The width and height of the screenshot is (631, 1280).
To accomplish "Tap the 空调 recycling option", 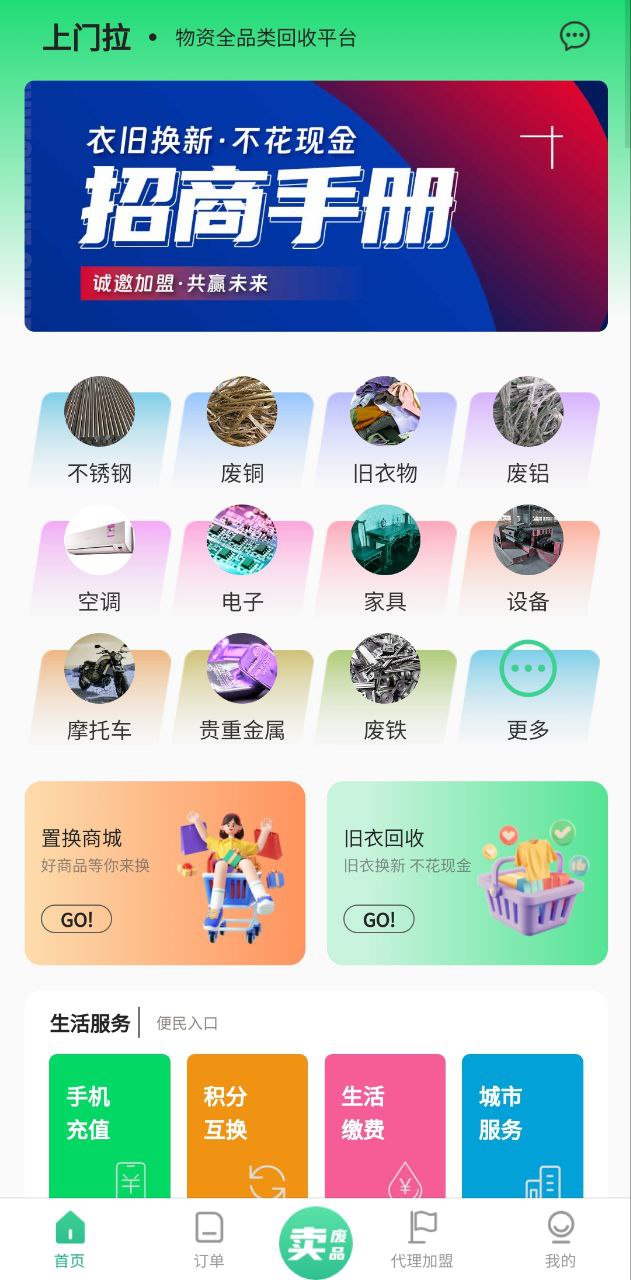I will (x=100, y=560).
